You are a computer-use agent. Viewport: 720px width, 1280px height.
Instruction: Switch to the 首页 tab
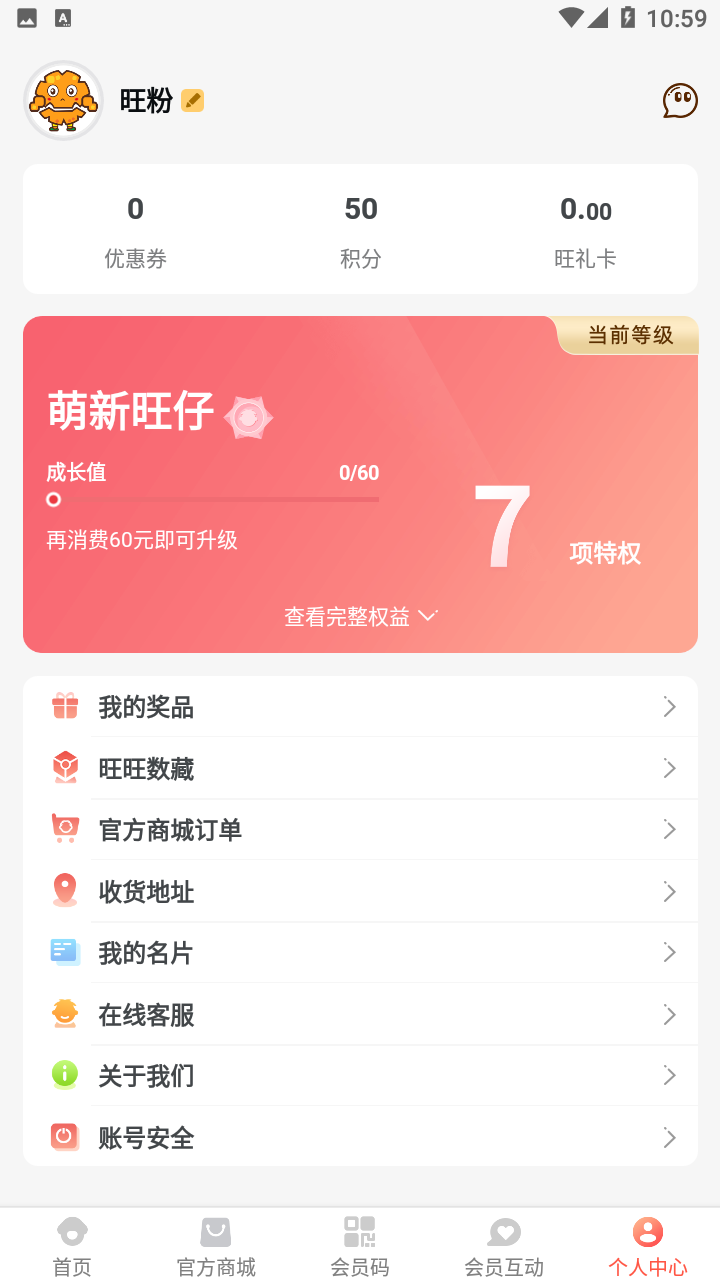pyautogui.click(x=71, y=1243)
